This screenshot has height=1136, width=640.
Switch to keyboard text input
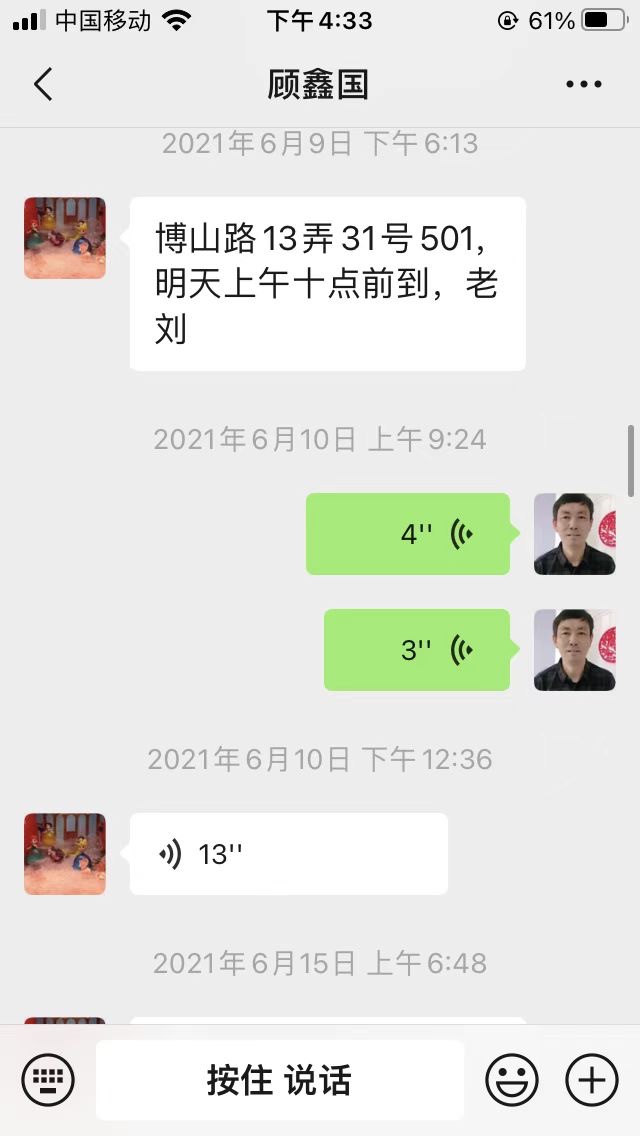[x=48, y=1080]
